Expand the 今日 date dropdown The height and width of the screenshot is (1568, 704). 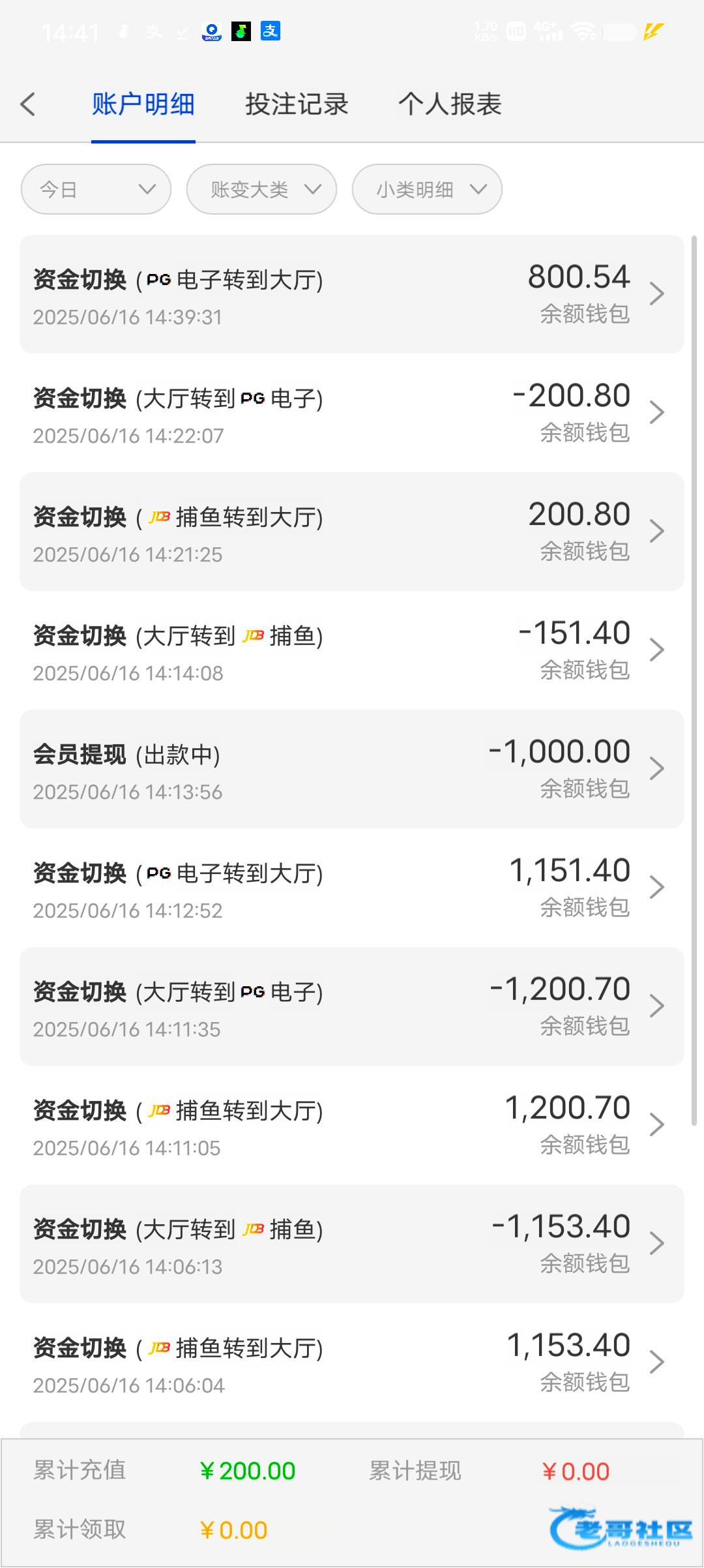[x=96, y=189]
